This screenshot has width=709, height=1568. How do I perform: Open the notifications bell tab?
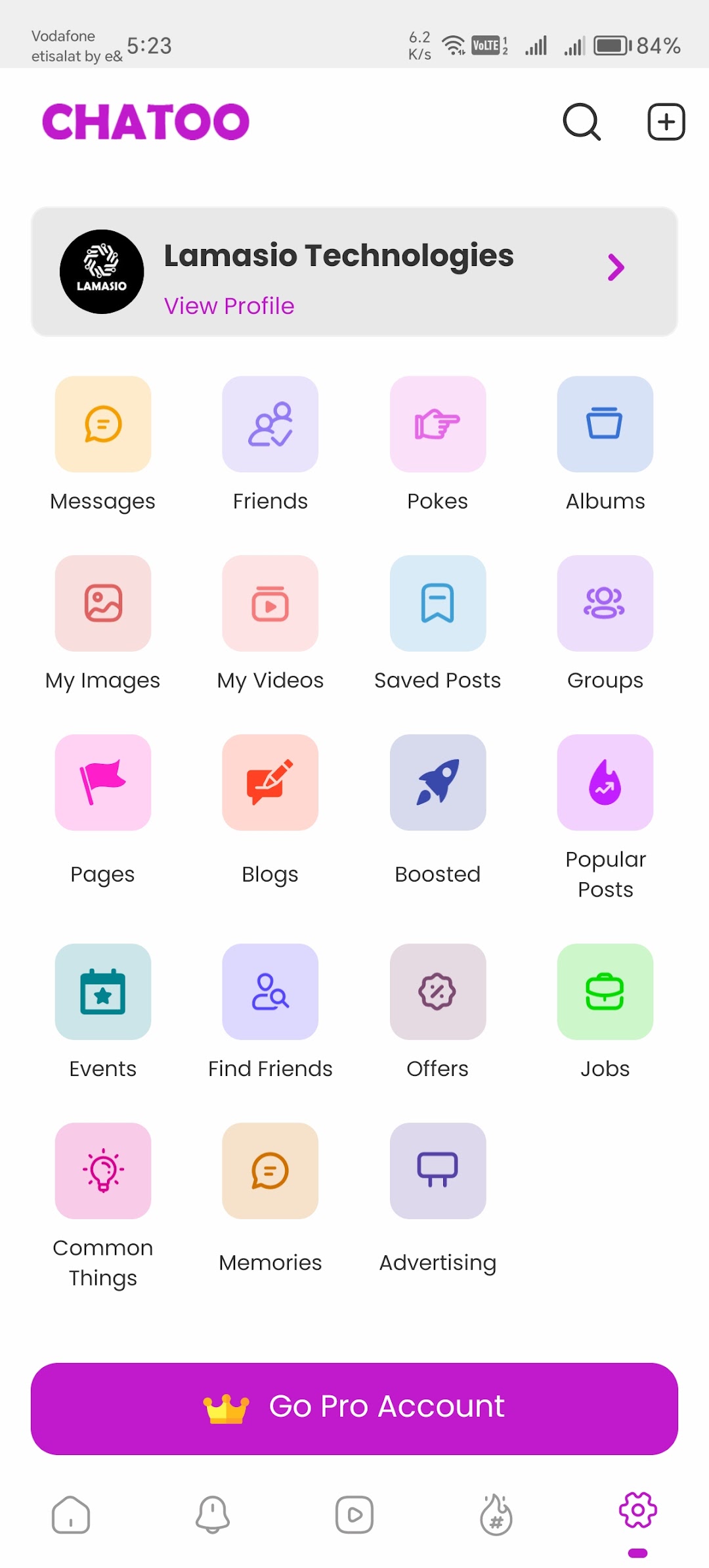click(x=213, y=1515)
